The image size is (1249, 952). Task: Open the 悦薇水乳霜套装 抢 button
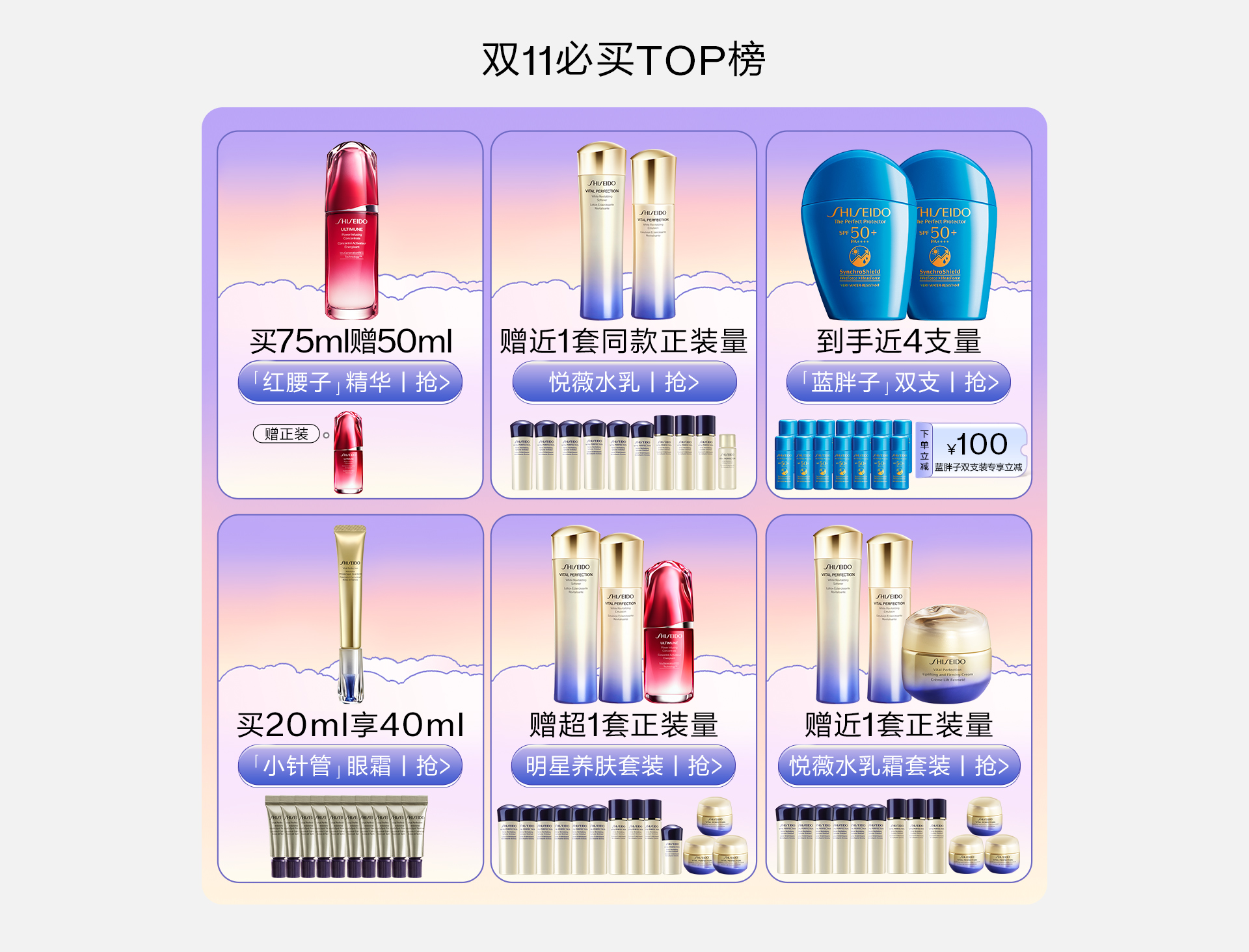pos(898,766)
